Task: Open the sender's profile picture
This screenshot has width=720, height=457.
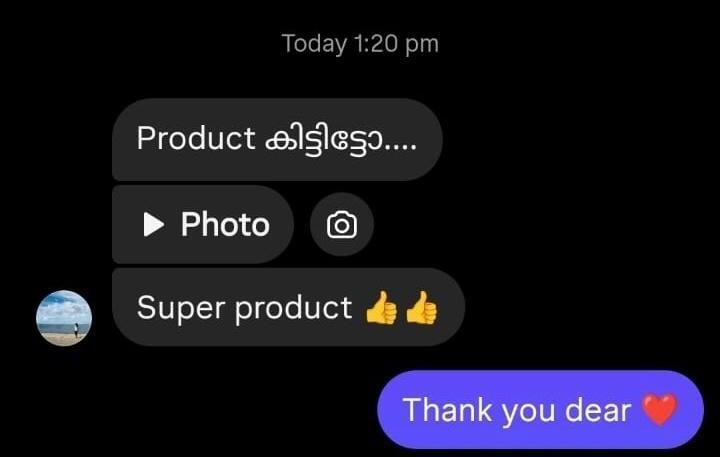Action: (64, 318)
